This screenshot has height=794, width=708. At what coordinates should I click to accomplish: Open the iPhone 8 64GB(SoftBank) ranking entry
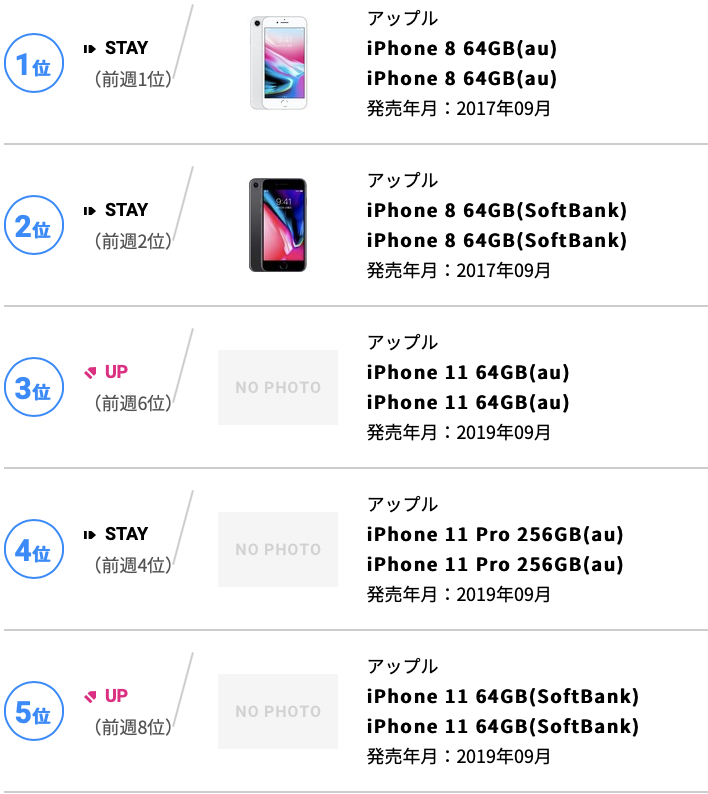[496, 211]
